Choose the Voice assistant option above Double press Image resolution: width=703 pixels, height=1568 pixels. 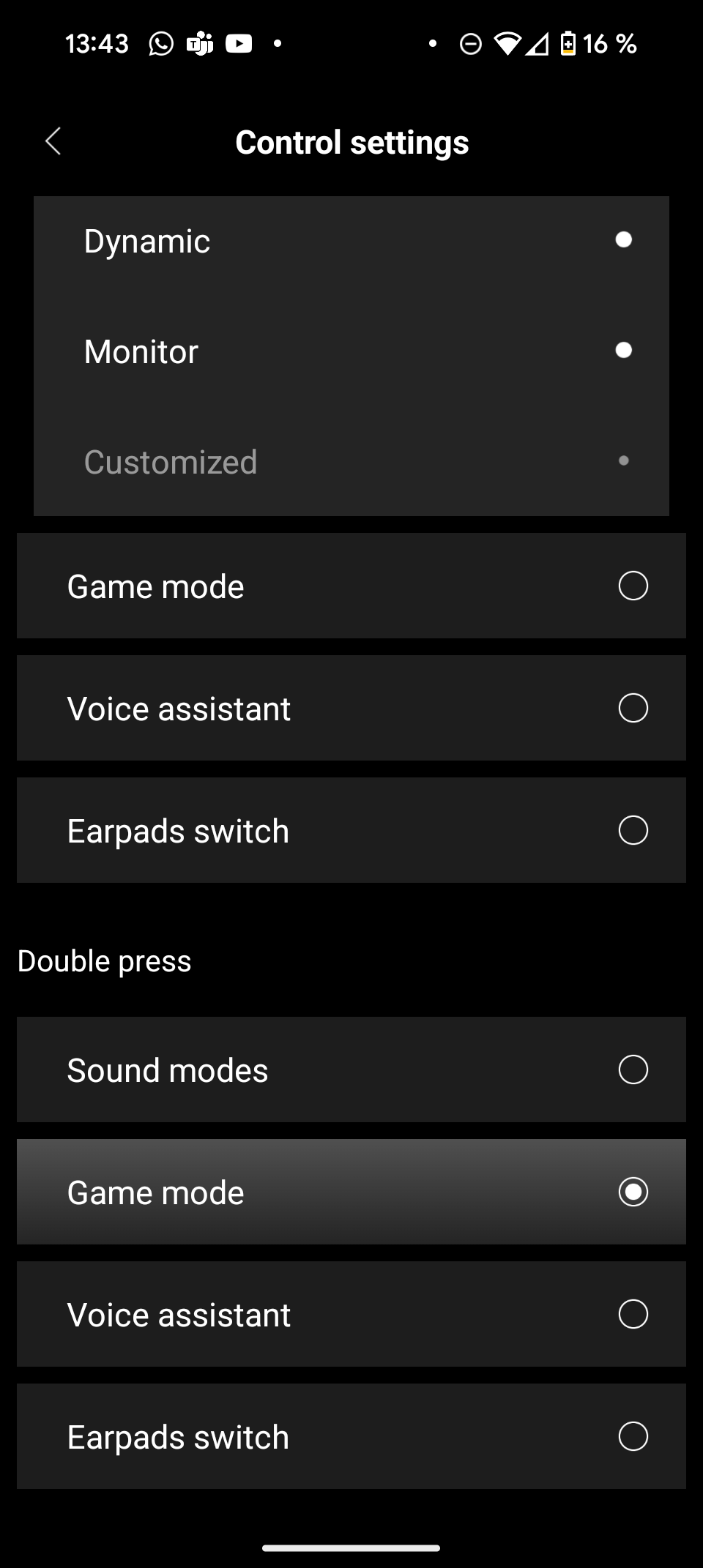(351, 708)
